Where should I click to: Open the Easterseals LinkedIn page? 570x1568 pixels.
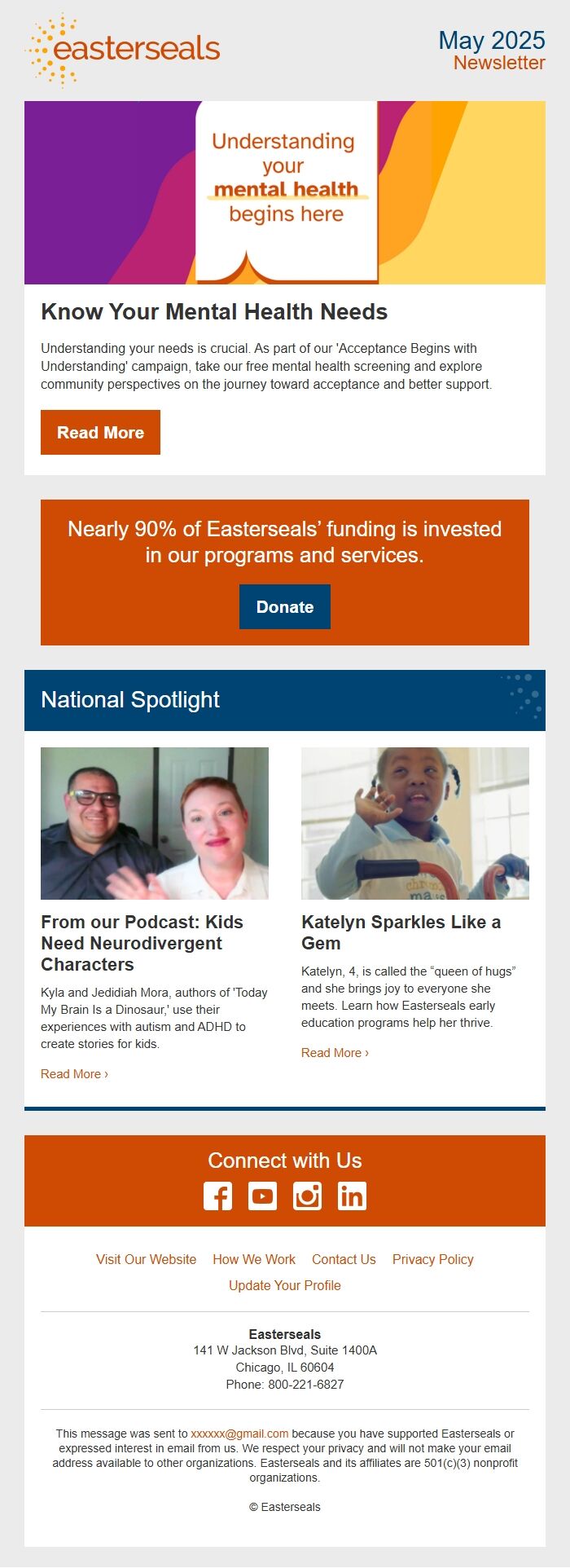(x=352, y=1196)
